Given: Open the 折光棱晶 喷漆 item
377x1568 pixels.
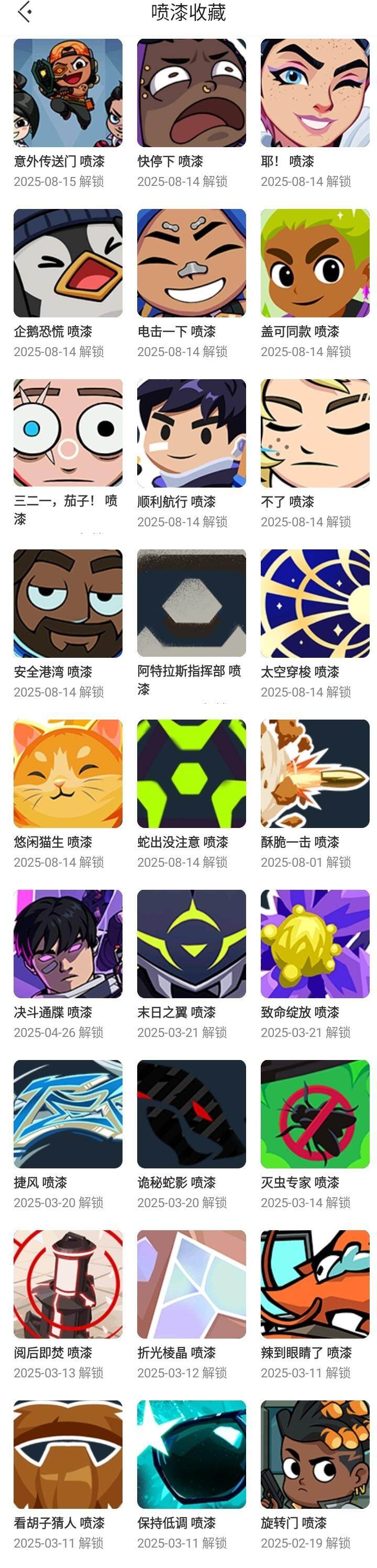Looking at the screenshot, I should (191, 1284).
